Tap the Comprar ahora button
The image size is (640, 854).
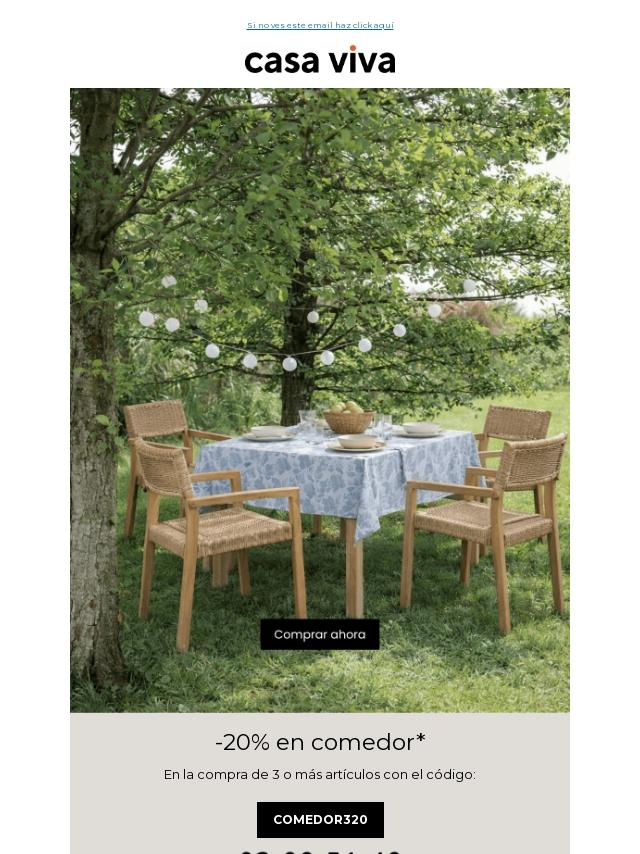coord(320,635)
